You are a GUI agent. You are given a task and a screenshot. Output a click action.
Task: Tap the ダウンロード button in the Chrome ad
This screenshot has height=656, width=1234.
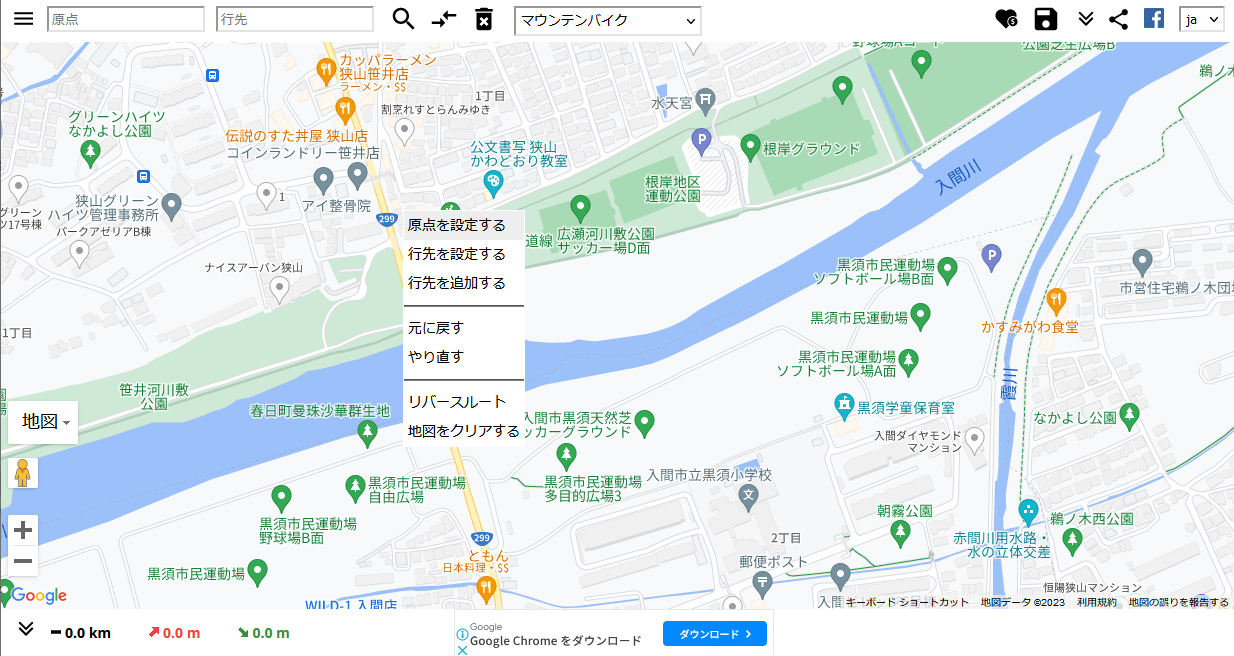pyautogui.click(x=714, y=634)
